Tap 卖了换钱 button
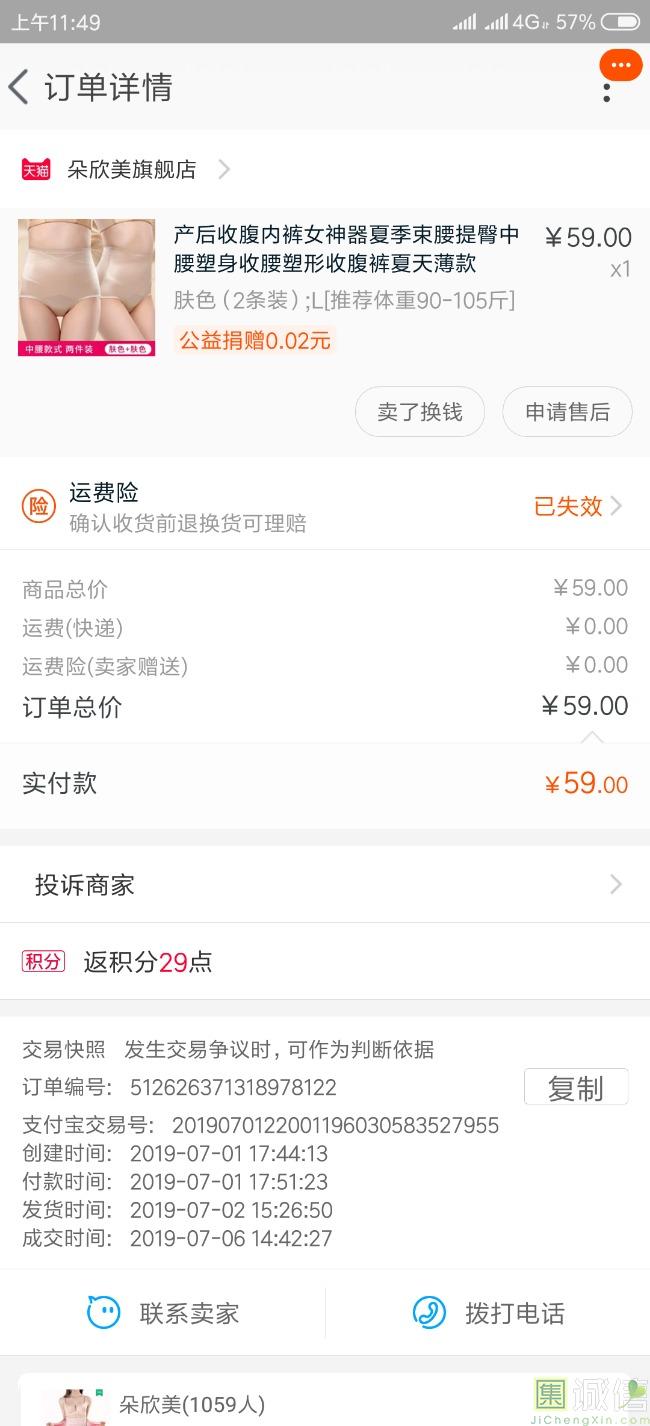Screen dimensions: 650x1426 click(420, 412)
